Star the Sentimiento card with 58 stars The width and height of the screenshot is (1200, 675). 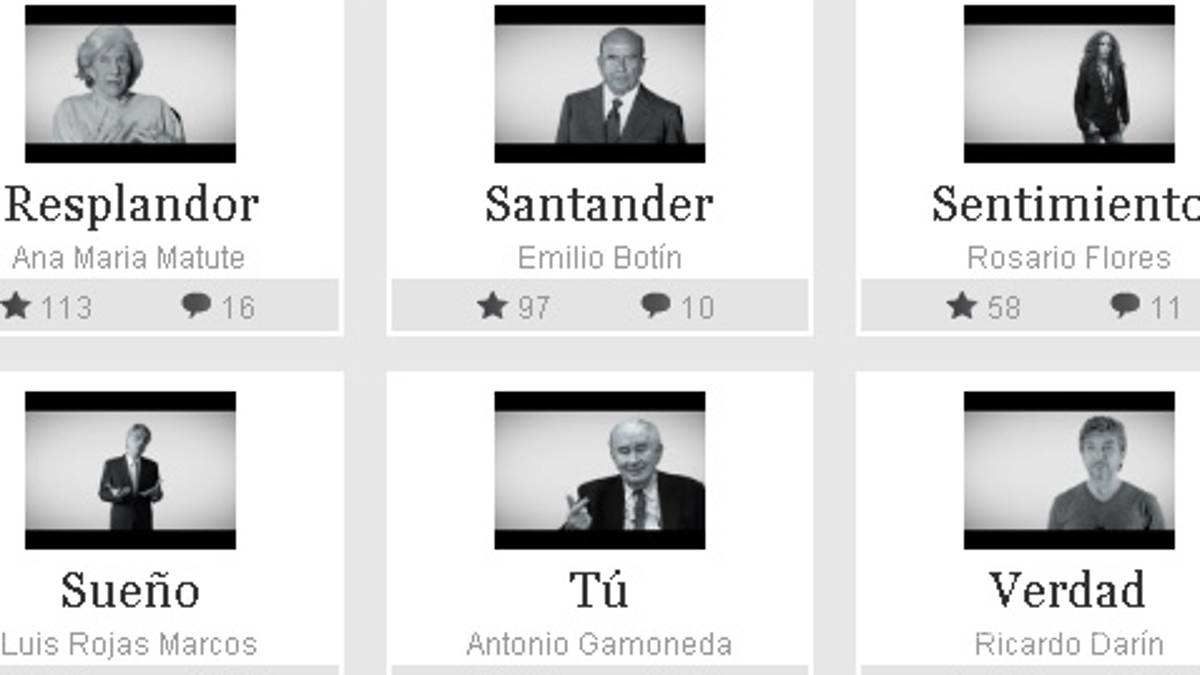point(962,306)
